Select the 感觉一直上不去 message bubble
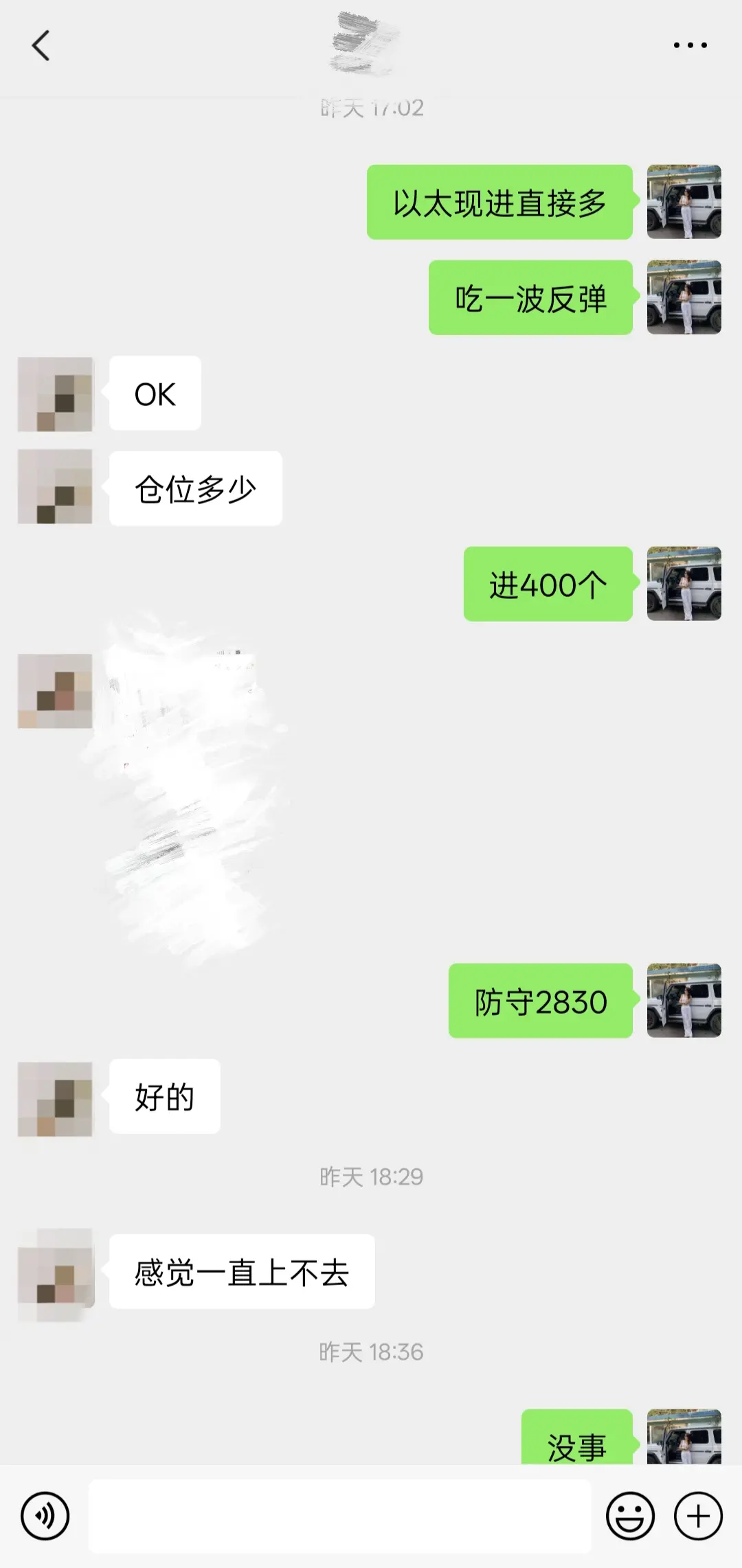 click(242, 1271)
